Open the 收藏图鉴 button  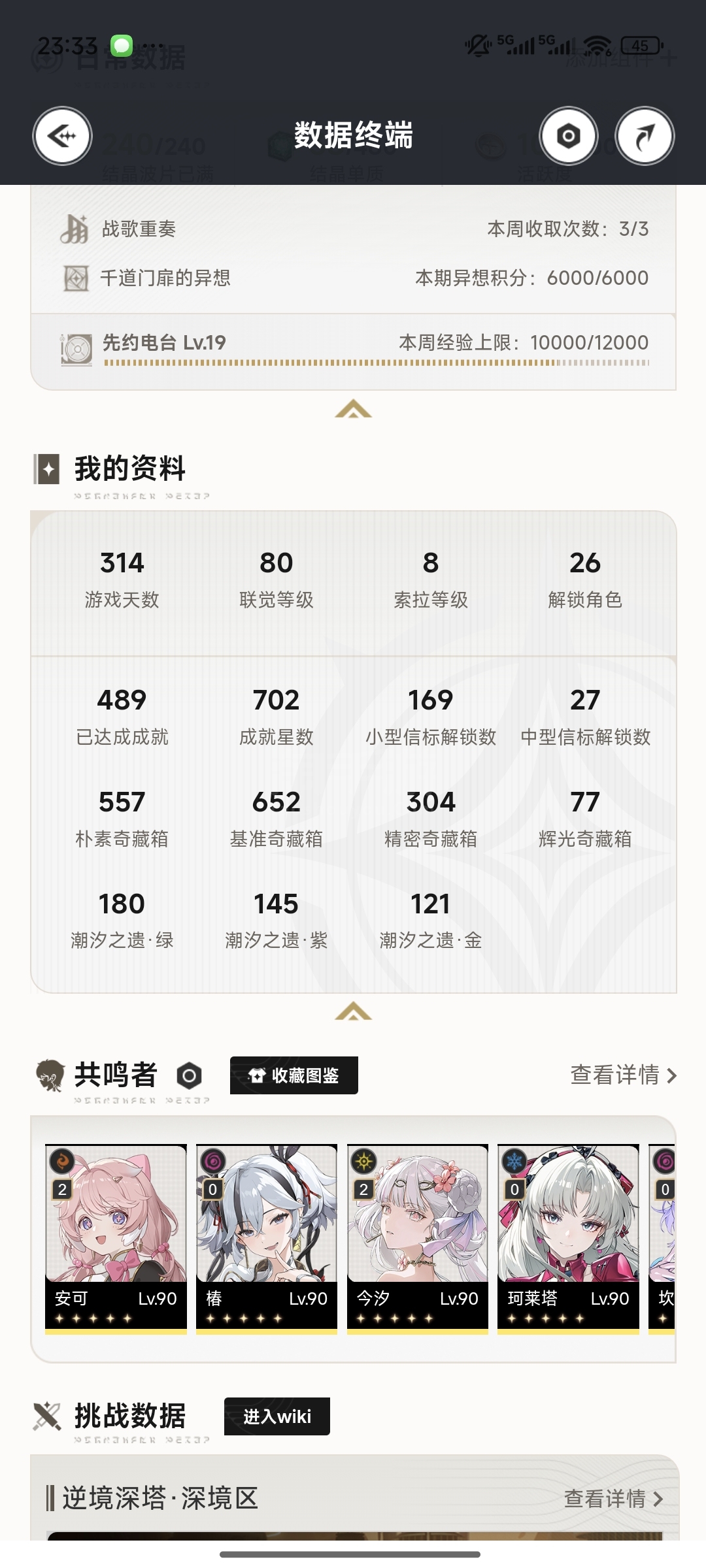click(x=294, y=1075)
